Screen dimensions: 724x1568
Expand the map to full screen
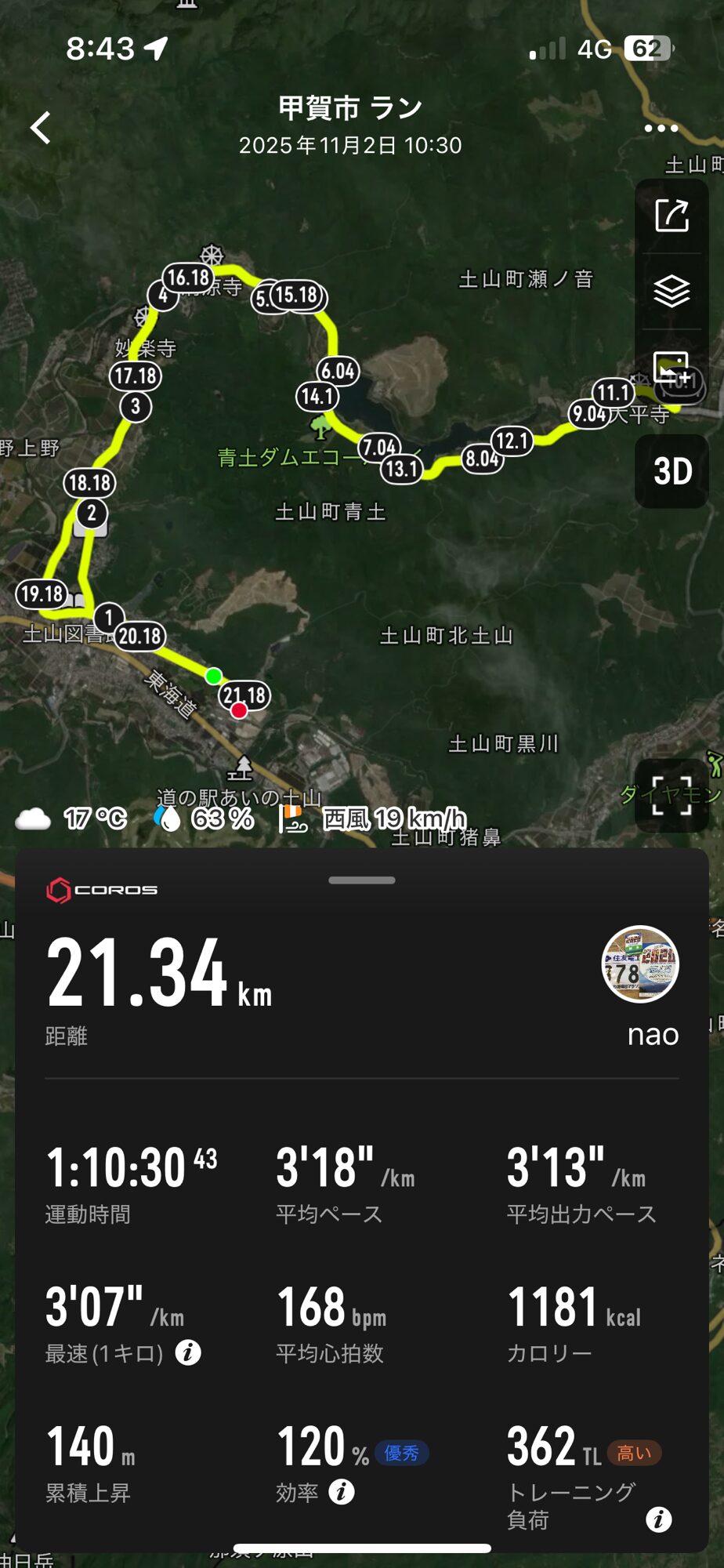[672, 796]
